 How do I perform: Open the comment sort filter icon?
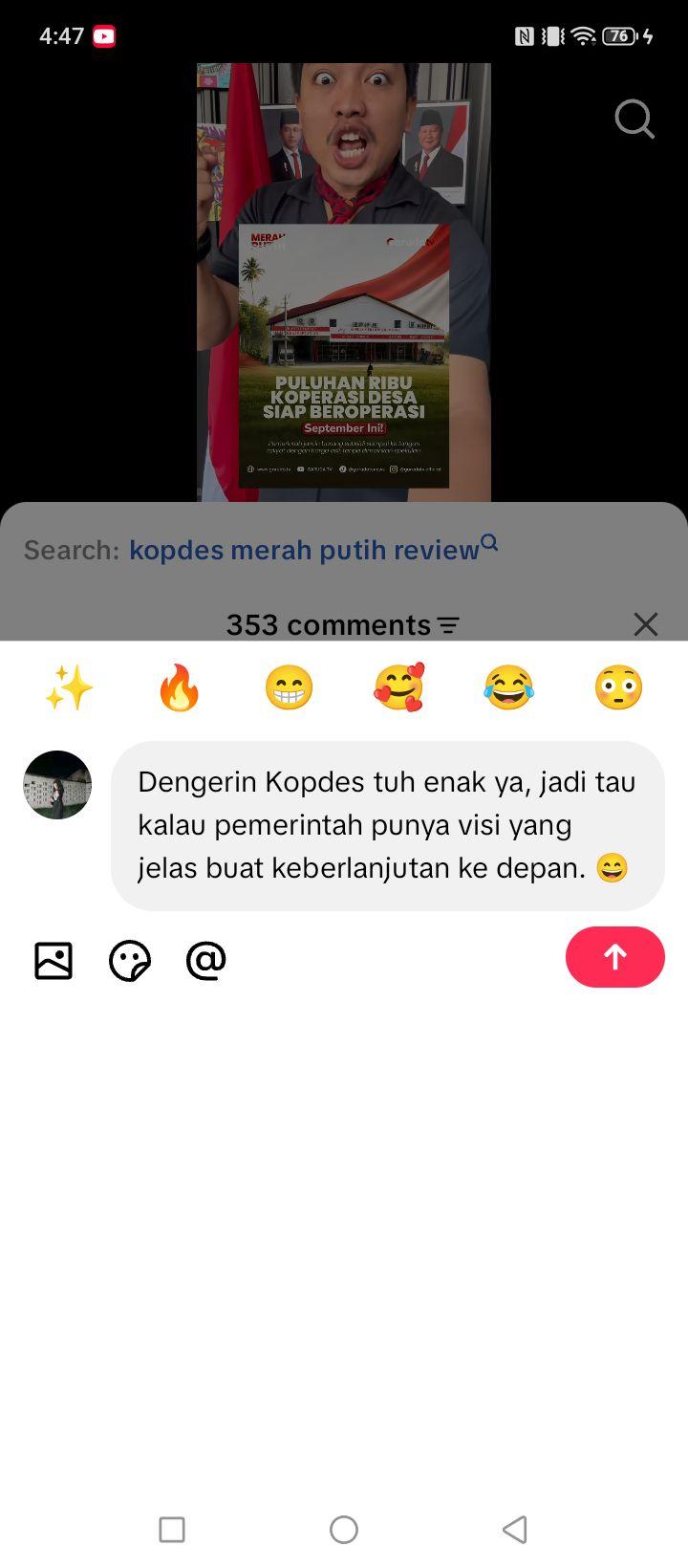(448, 625)
